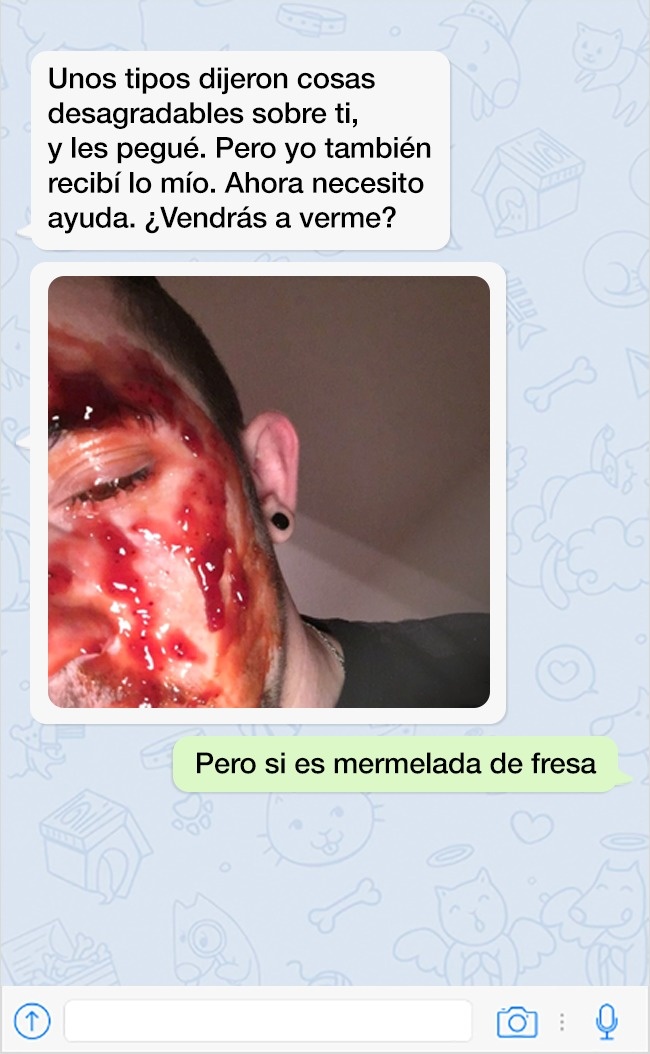
Task: Tap the upload arrow icon
Action: coord(32,1021)
